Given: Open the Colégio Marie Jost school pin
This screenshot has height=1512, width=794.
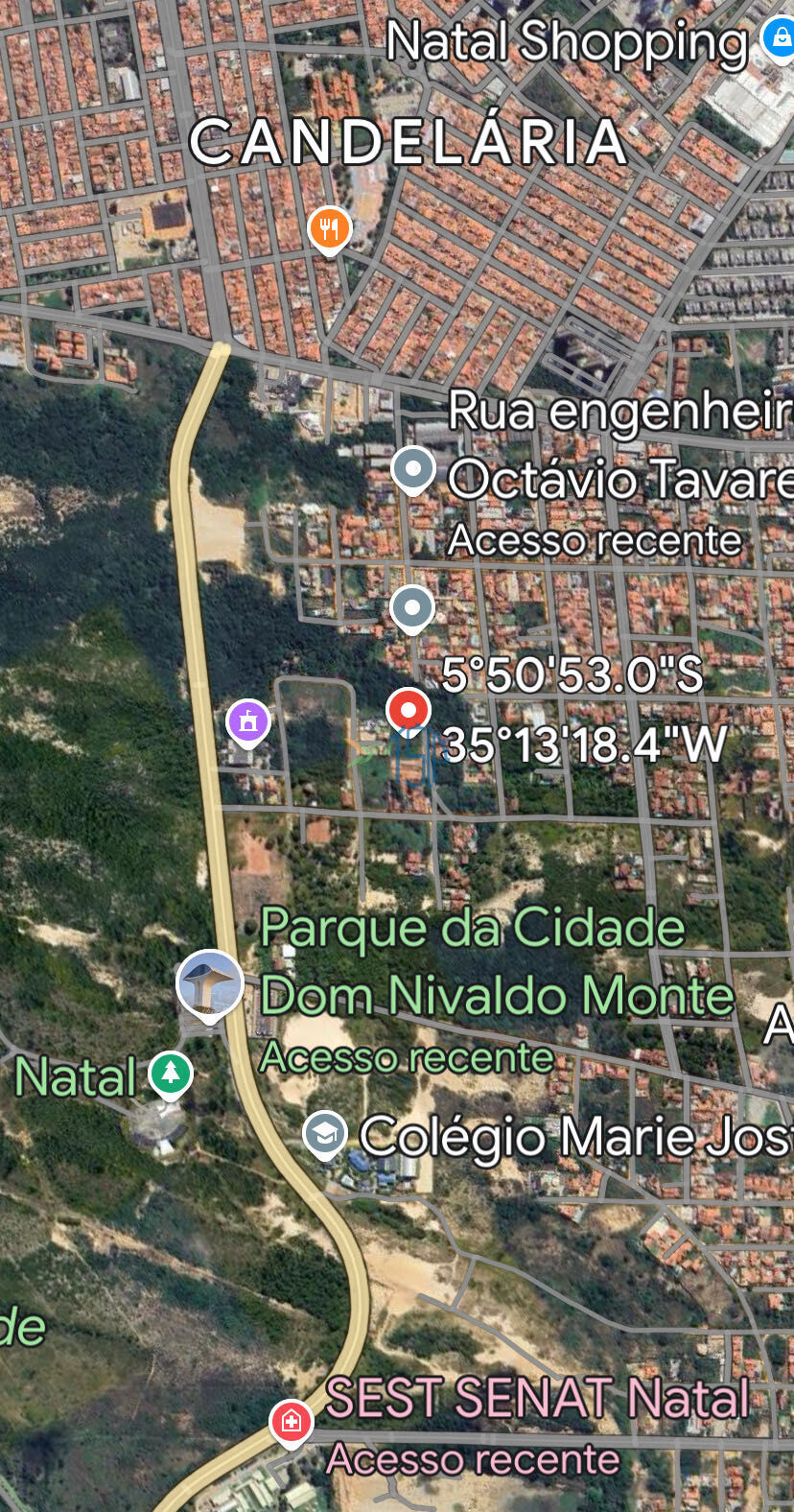Looking at the screenshot, I should click(325, 1134).
